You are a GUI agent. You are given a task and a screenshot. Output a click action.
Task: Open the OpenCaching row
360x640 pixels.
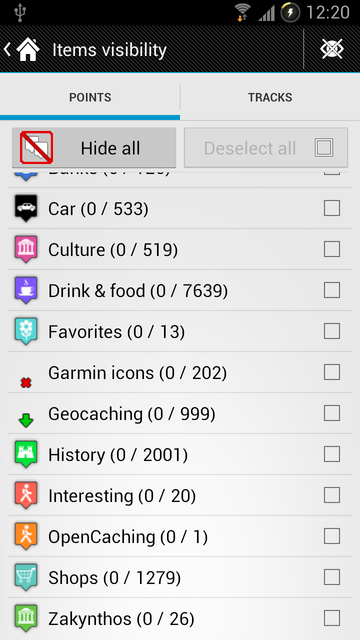(x=180, y=536)
